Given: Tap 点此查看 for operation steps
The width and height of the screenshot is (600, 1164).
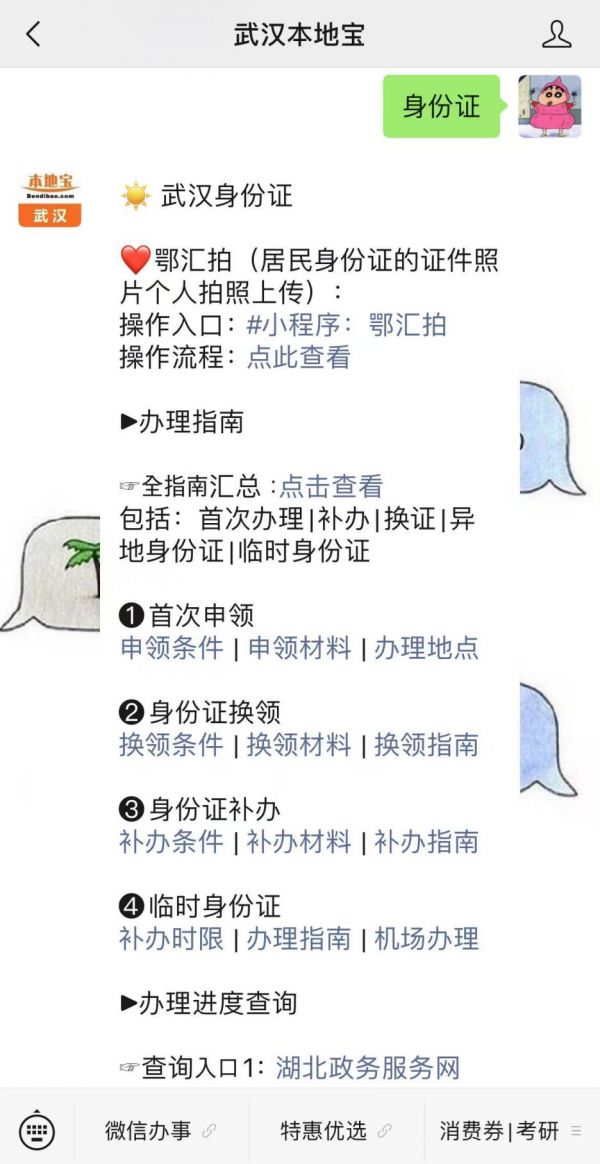Looking at the screenshot, I should click(298, 357).
